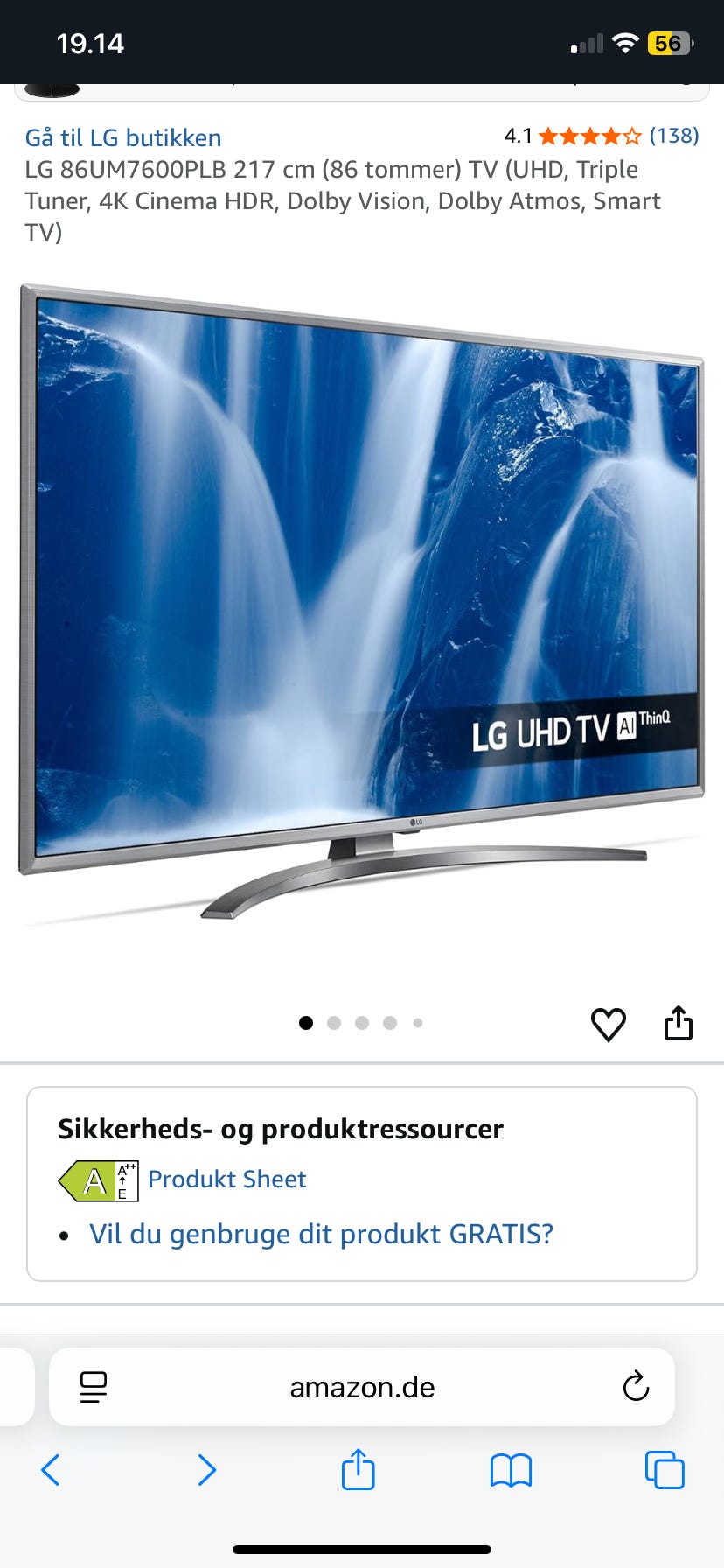Tap the page reload icon
Screen dimensions: 724x1568
636,1387
